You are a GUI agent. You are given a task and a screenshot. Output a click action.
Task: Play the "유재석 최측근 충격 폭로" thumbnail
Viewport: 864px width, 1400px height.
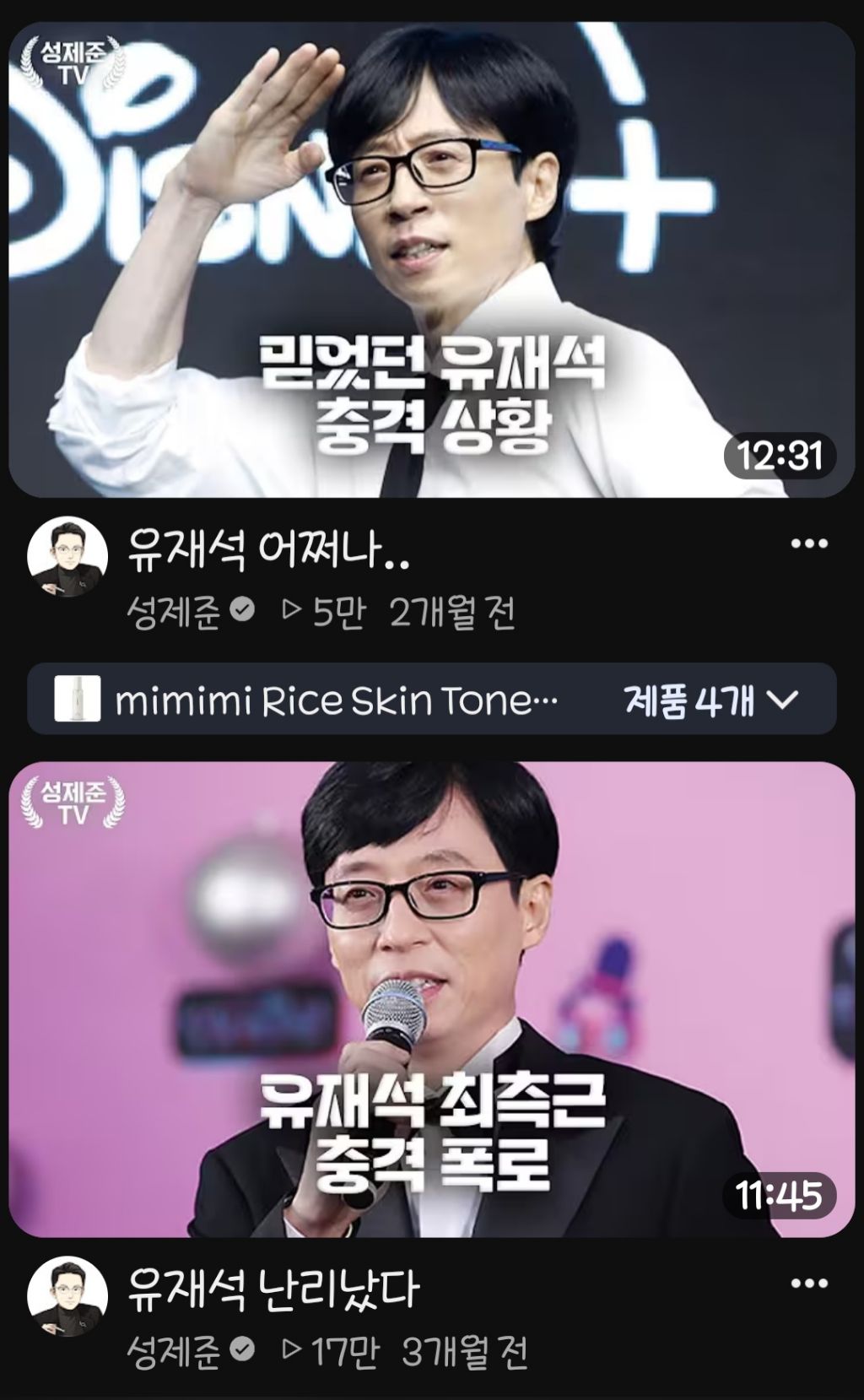432,996
